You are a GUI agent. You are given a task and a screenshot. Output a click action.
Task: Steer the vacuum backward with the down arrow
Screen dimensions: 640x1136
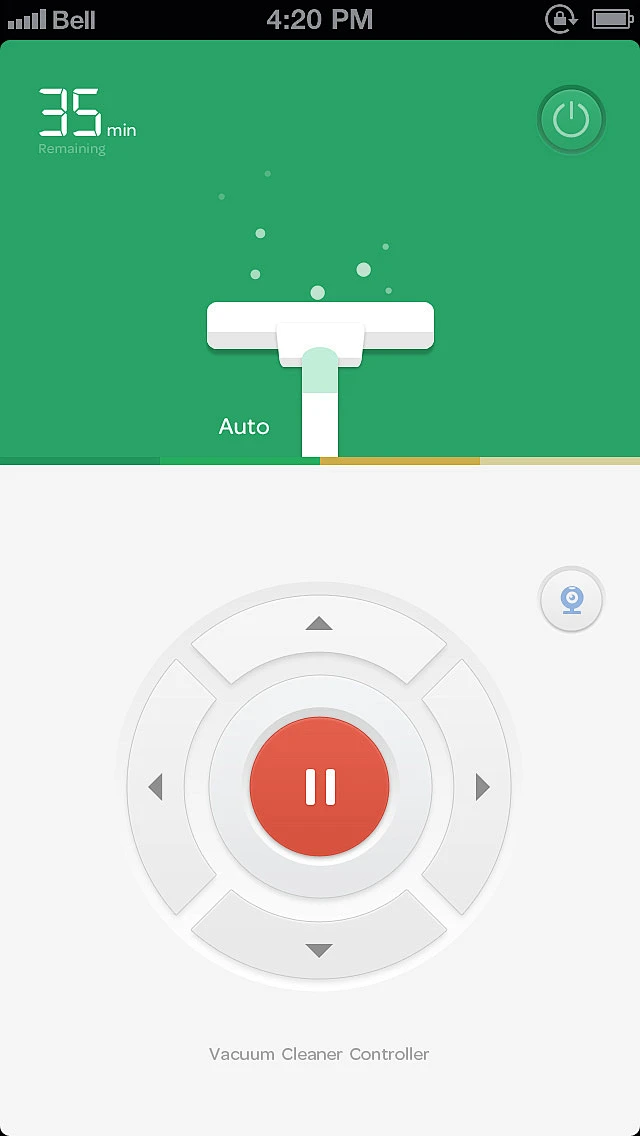click(319, 945)
